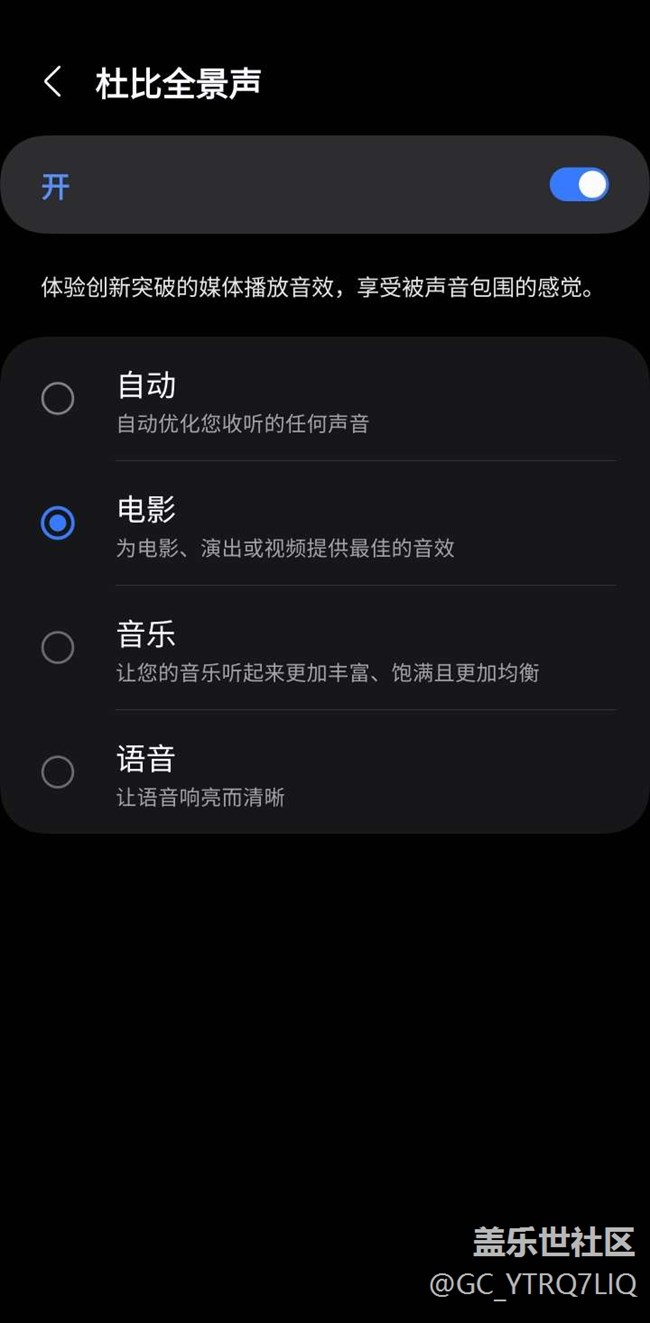650x1323 pixels.
Task: Go back from 杜比全景声 settings
Action: pyautogui.click(x=53, y=82)
